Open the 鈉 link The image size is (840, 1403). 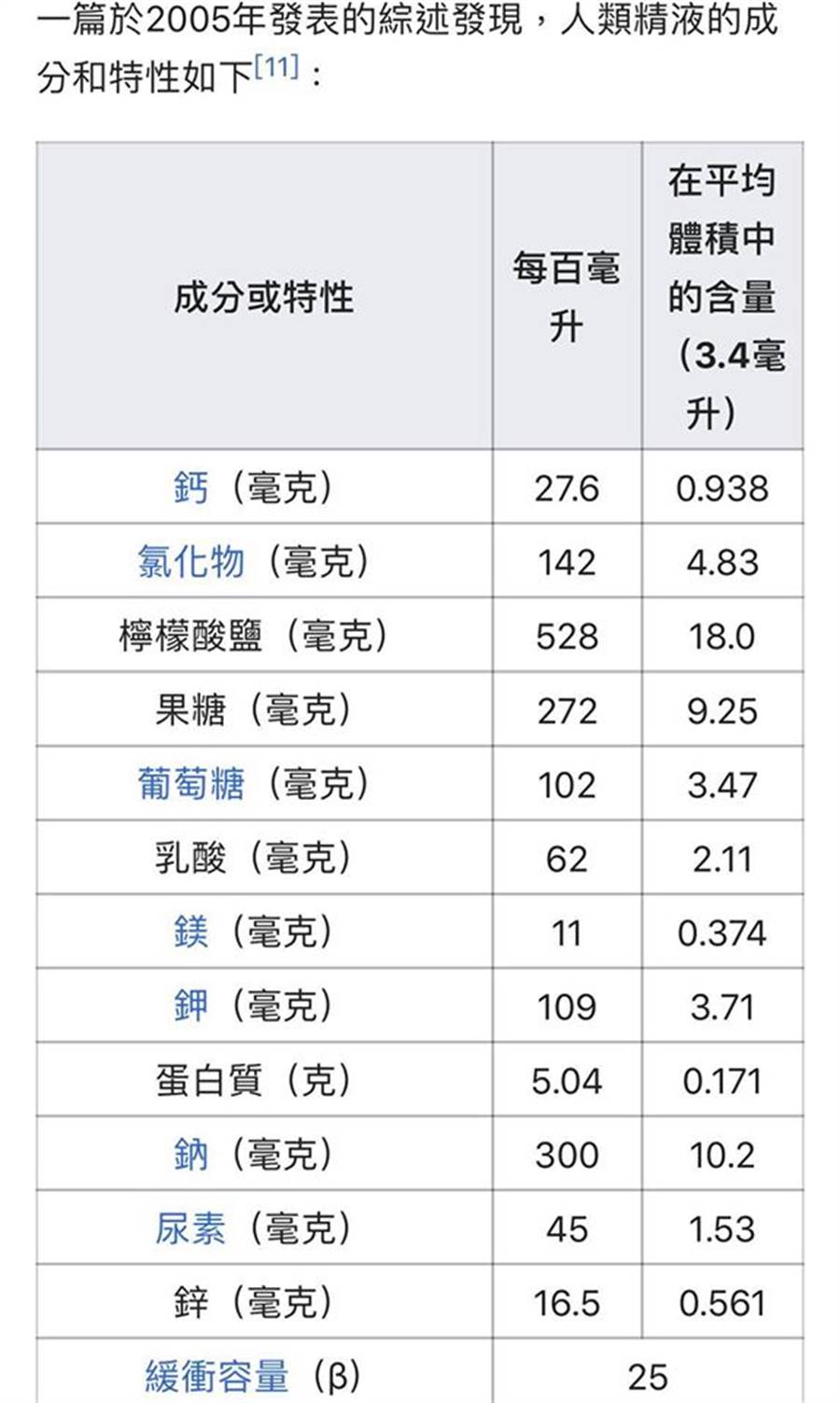coord(191,1155)
